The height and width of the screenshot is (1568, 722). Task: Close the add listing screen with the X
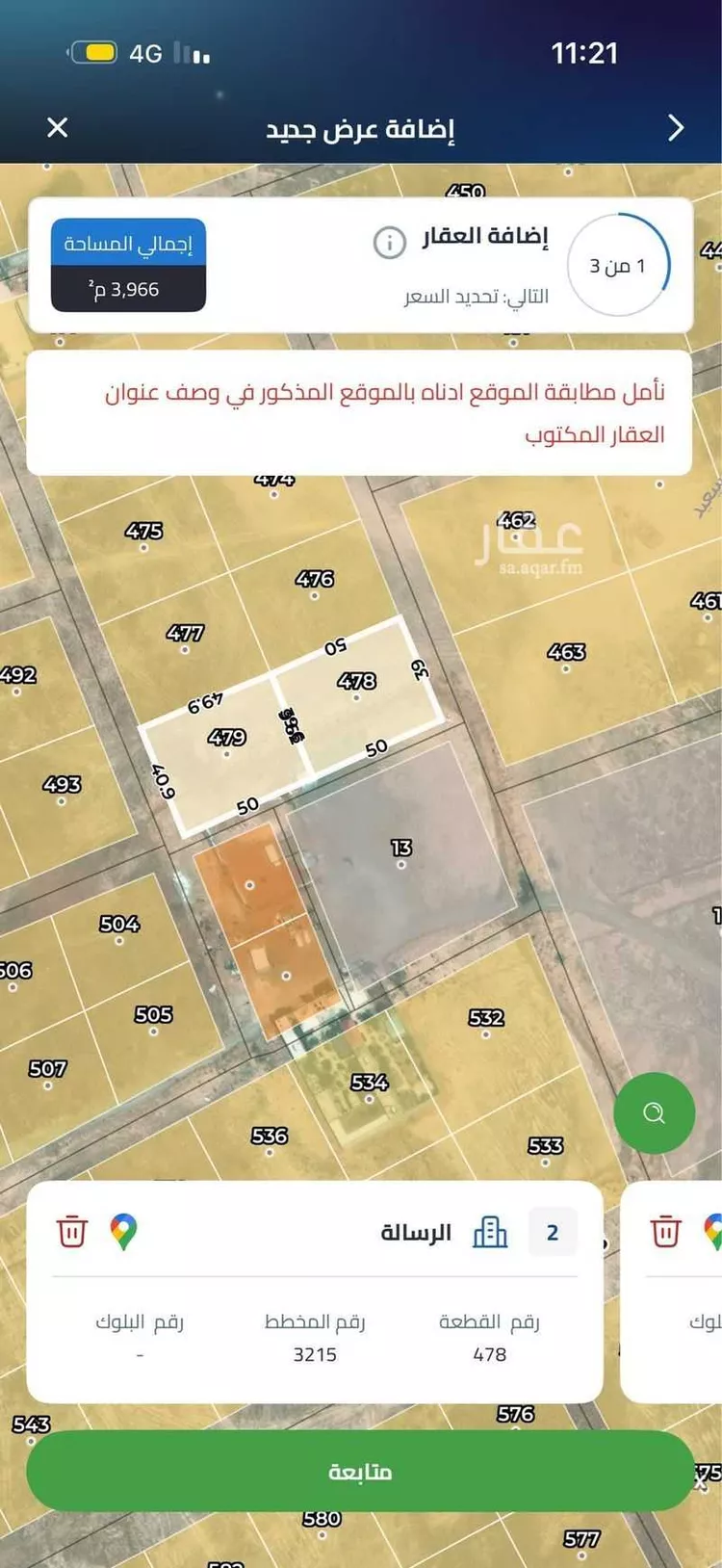(x=57, y=127)
